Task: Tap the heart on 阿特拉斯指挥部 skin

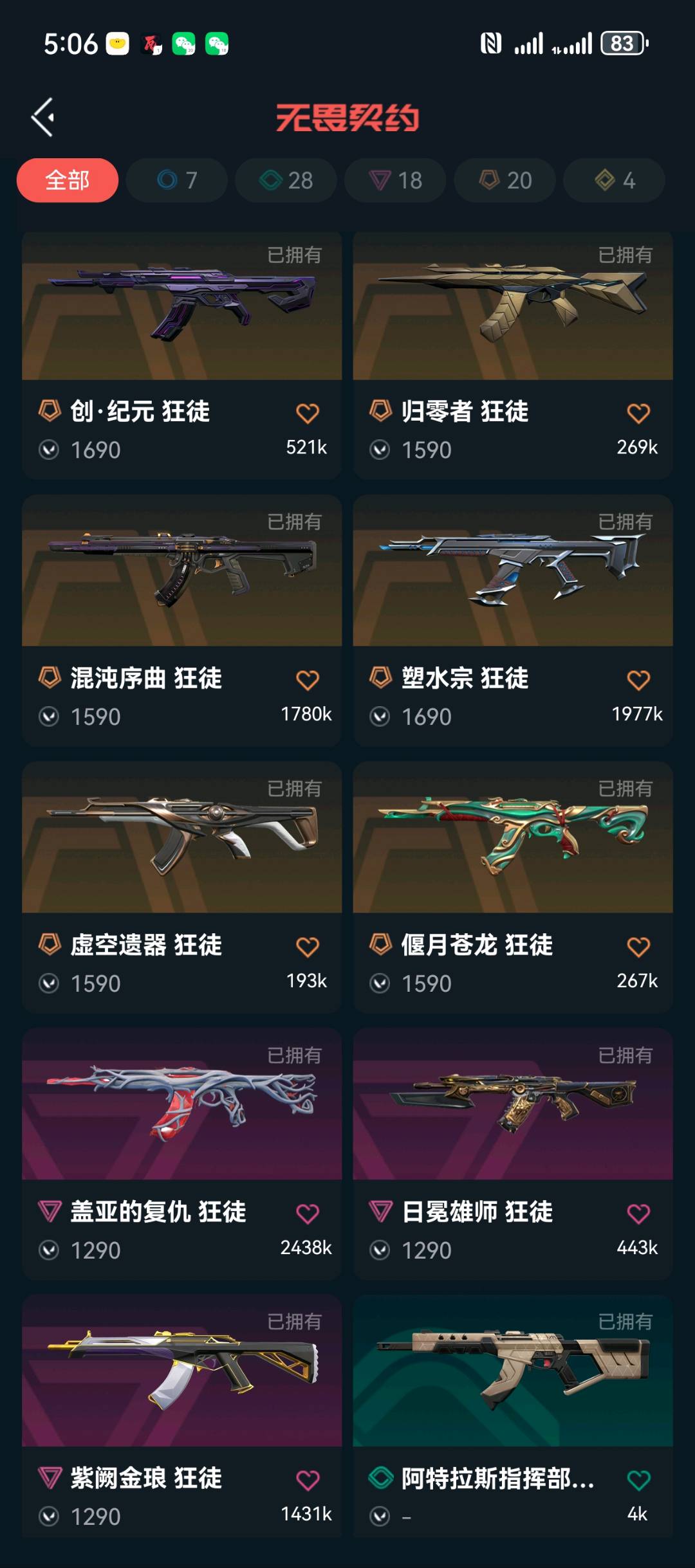Action: [x=638, y=1481]
